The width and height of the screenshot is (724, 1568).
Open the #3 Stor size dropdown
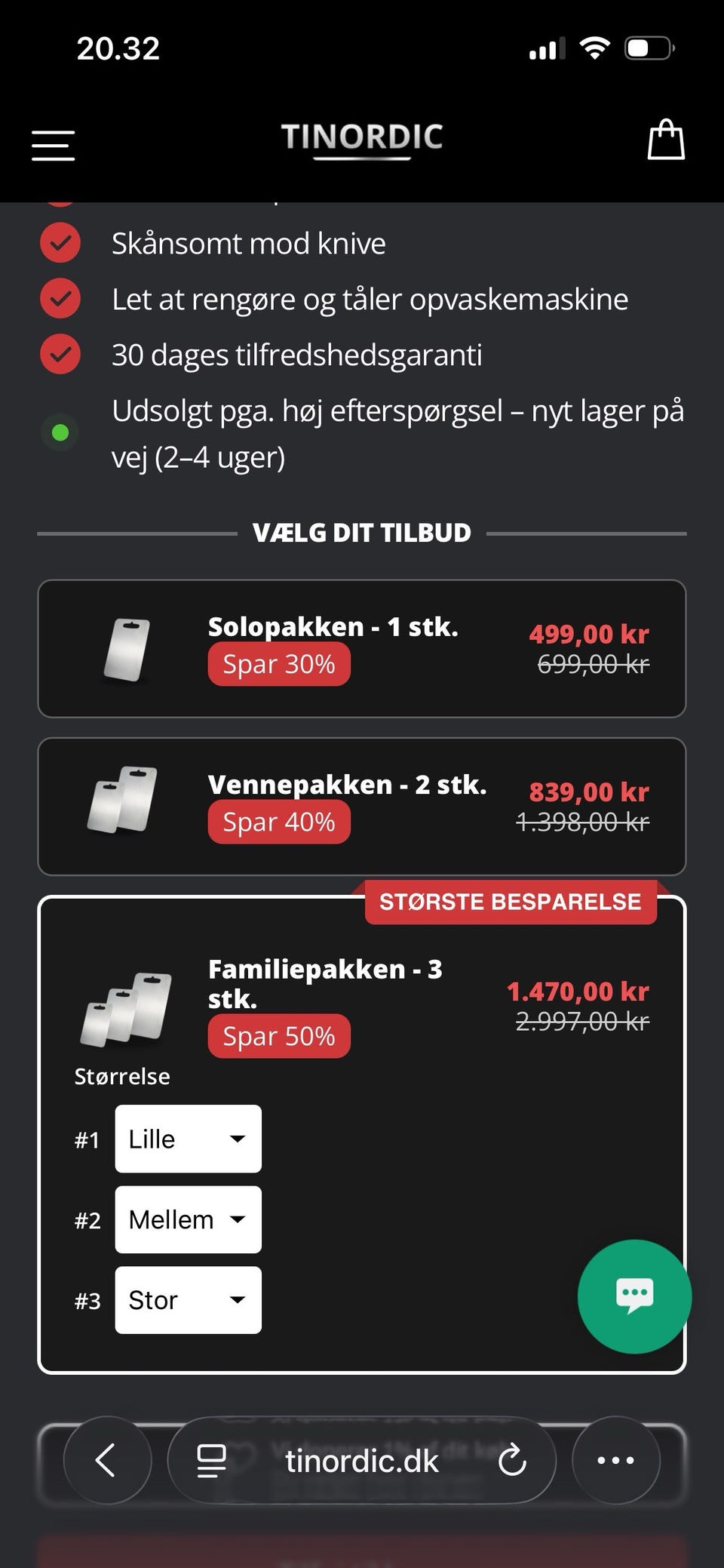coord(187,1300)
